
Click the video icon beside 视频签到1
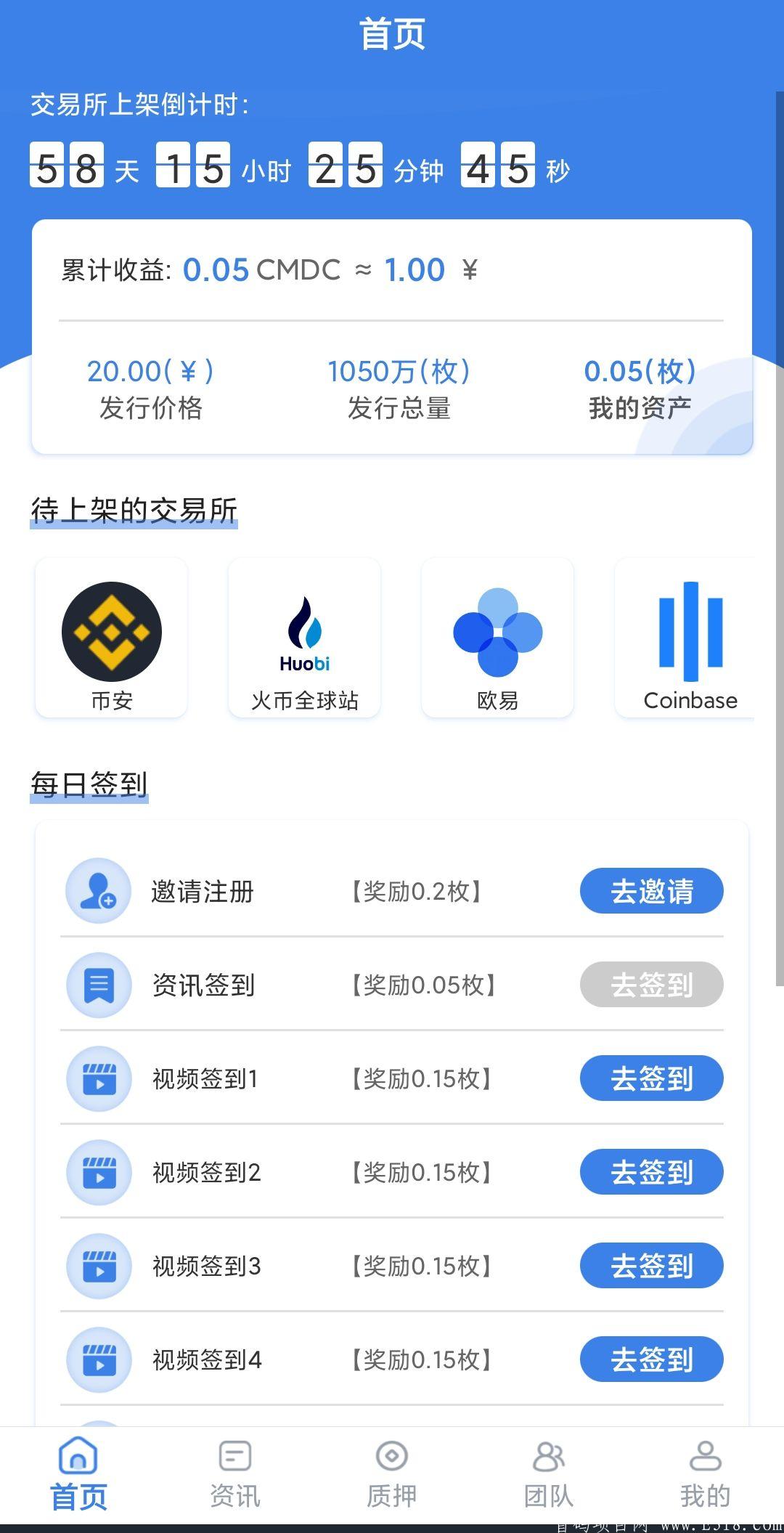click(99, 1079)
